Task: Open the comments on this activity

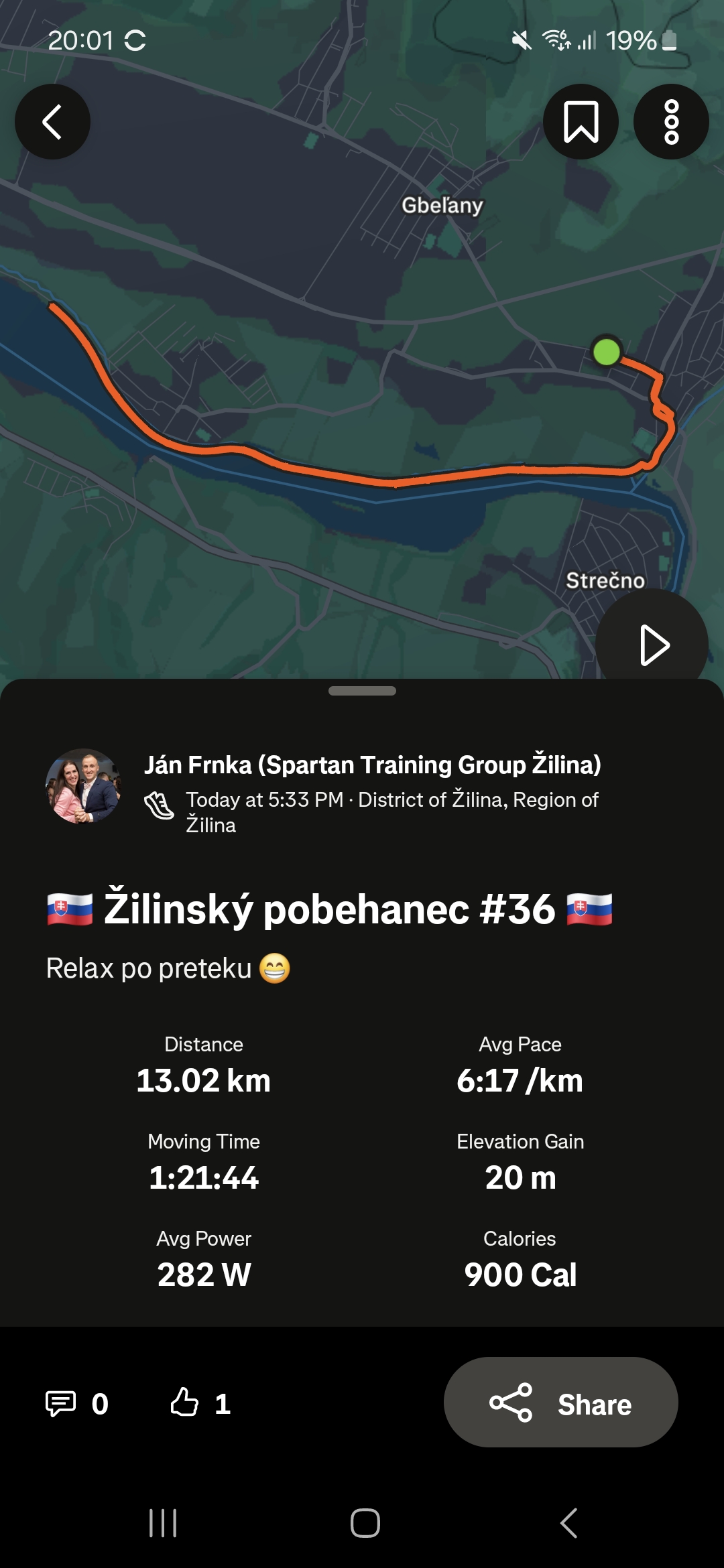Action: click(76, 1403)
